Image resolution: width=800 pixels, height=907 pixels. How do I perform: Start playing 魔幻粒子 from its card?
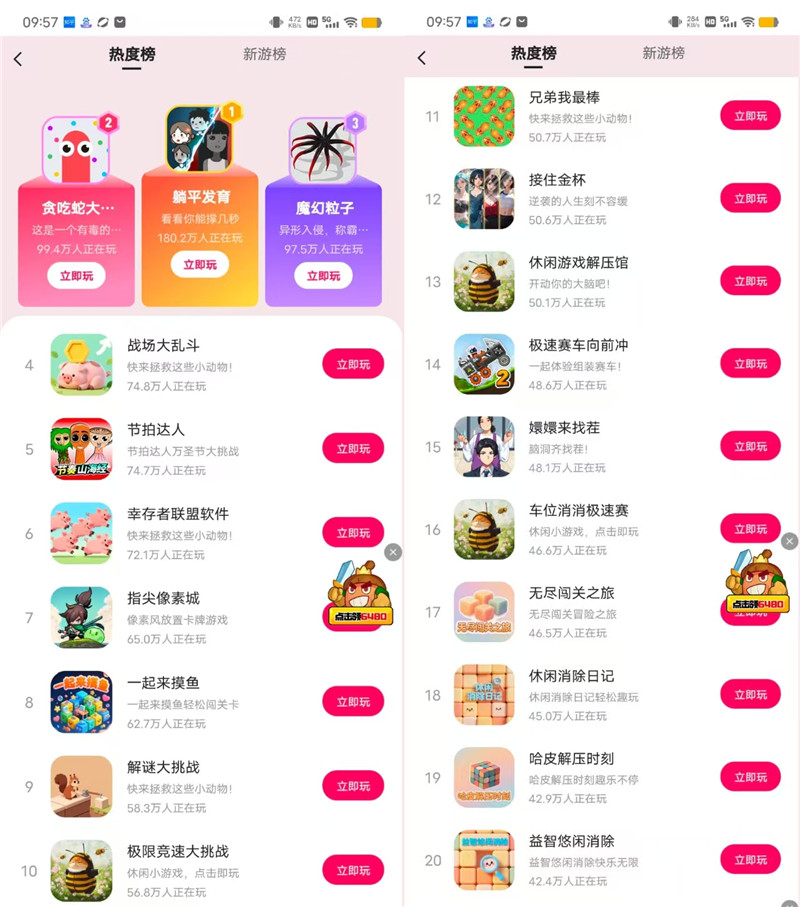[323, 275]
